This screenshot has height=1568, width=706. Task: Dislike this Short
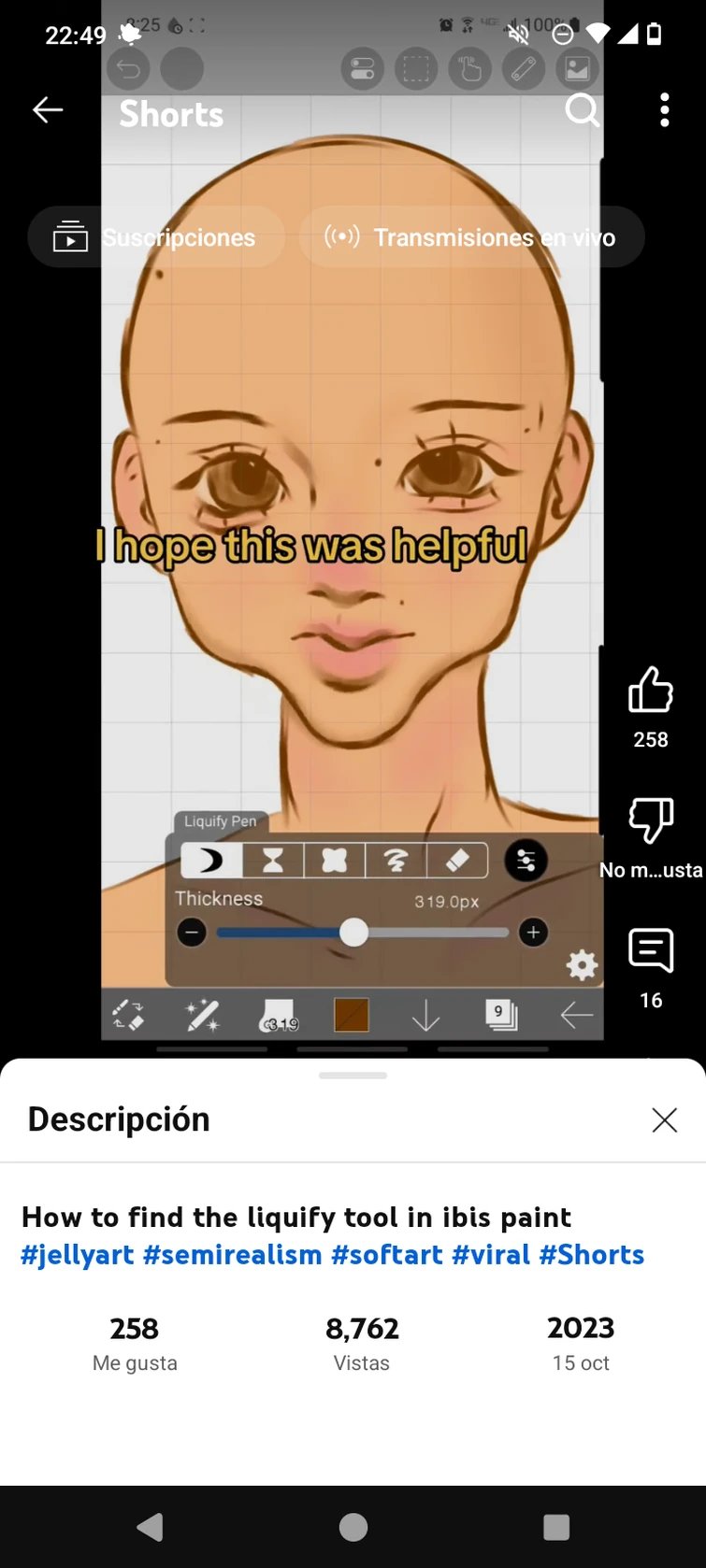651,820
